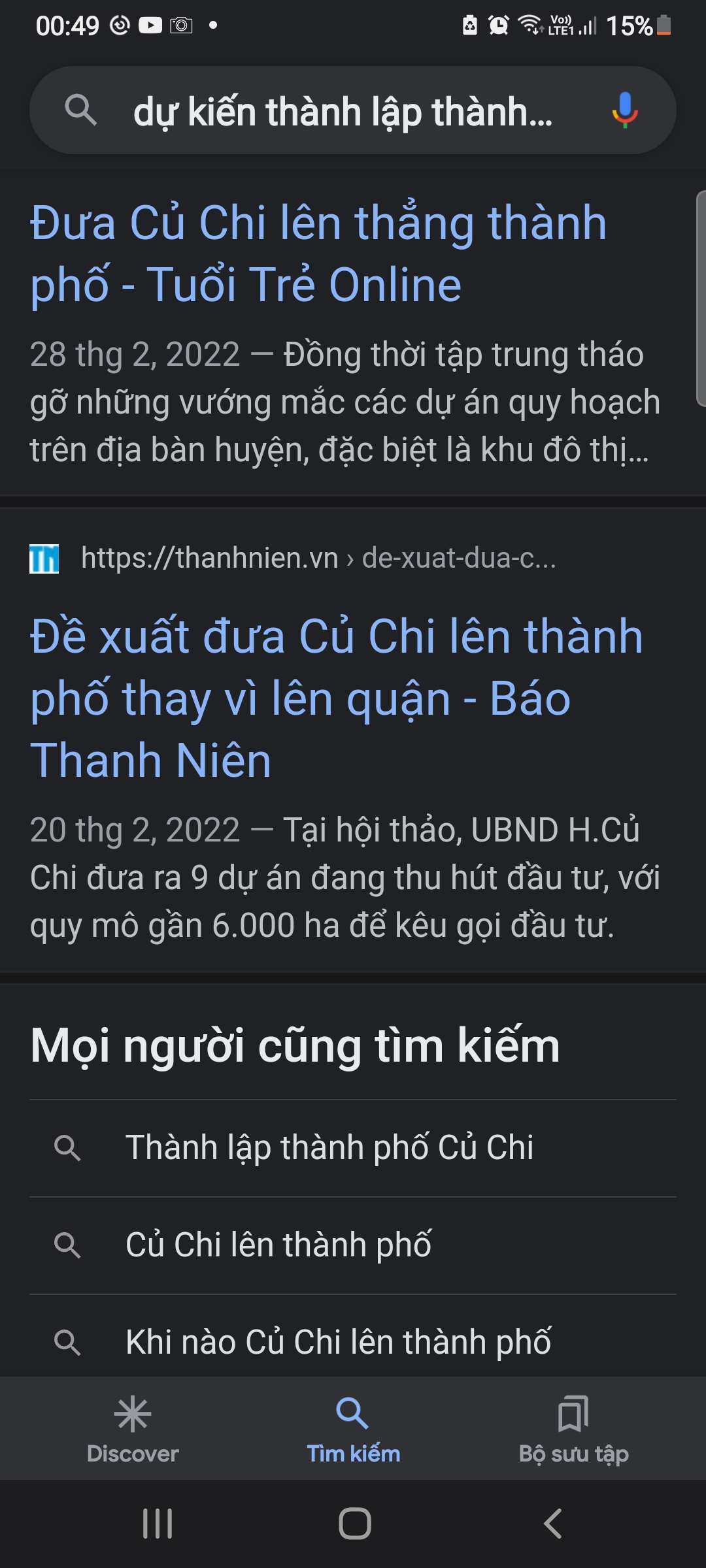706x1568 pixels.
Task: Open the Tuổi Trẻ Online result about Củ Chi
Action: pyautogui.click(x=318, y=253)
